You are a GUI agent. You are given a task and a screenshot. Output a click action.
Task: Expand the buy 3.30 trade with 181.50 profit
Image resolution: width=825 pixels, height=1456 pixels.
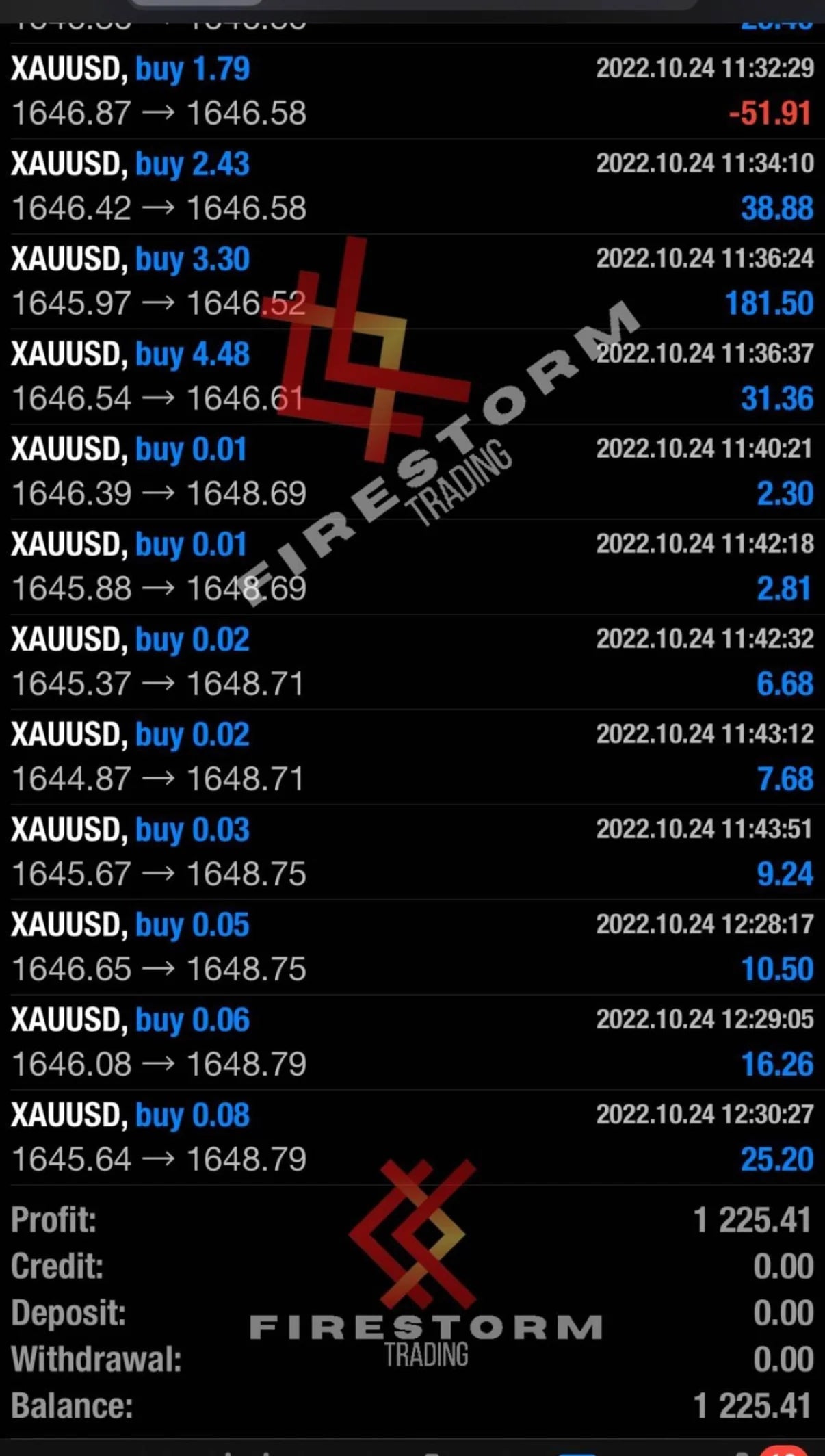tap(413, 281)
